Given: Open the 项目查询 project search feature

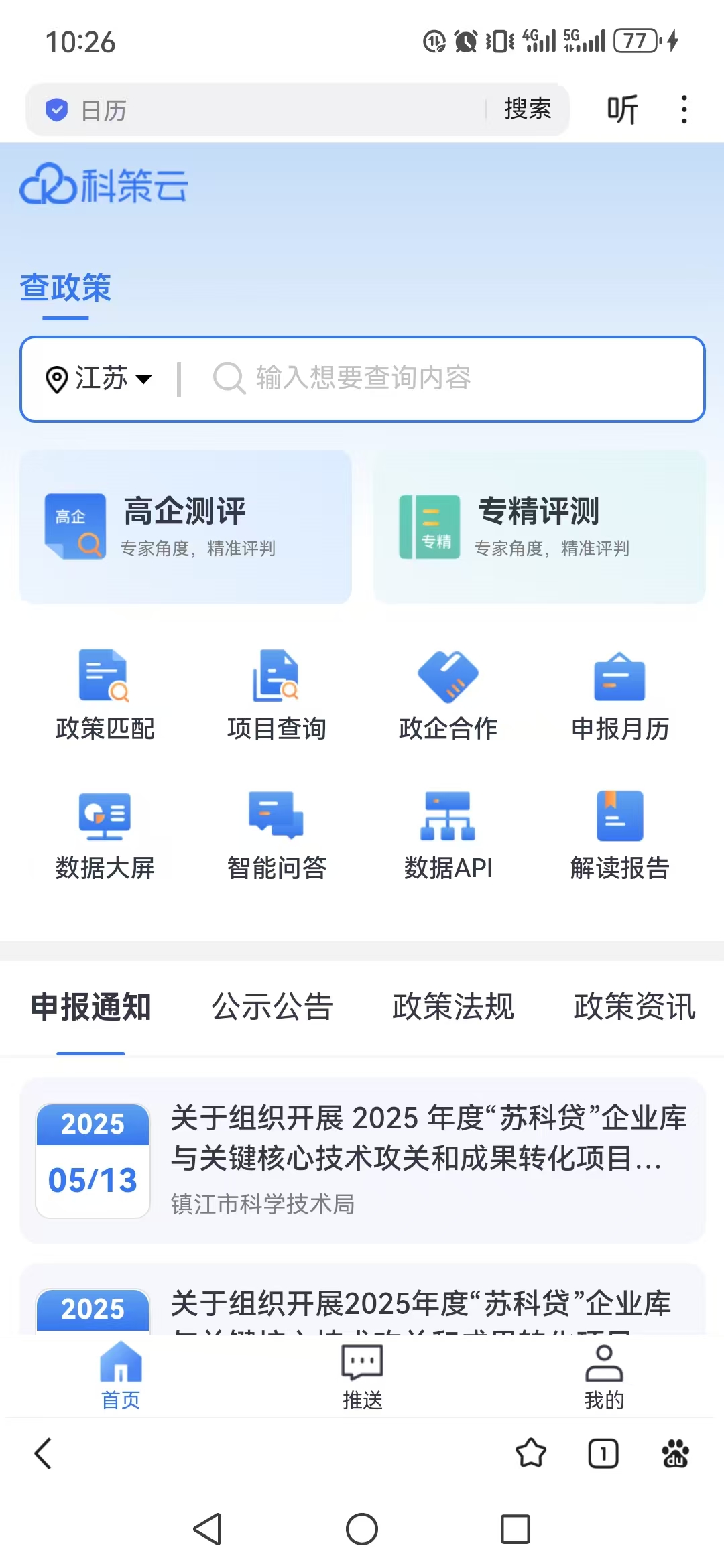Looking at the screenshot, I should coord(277,694).
